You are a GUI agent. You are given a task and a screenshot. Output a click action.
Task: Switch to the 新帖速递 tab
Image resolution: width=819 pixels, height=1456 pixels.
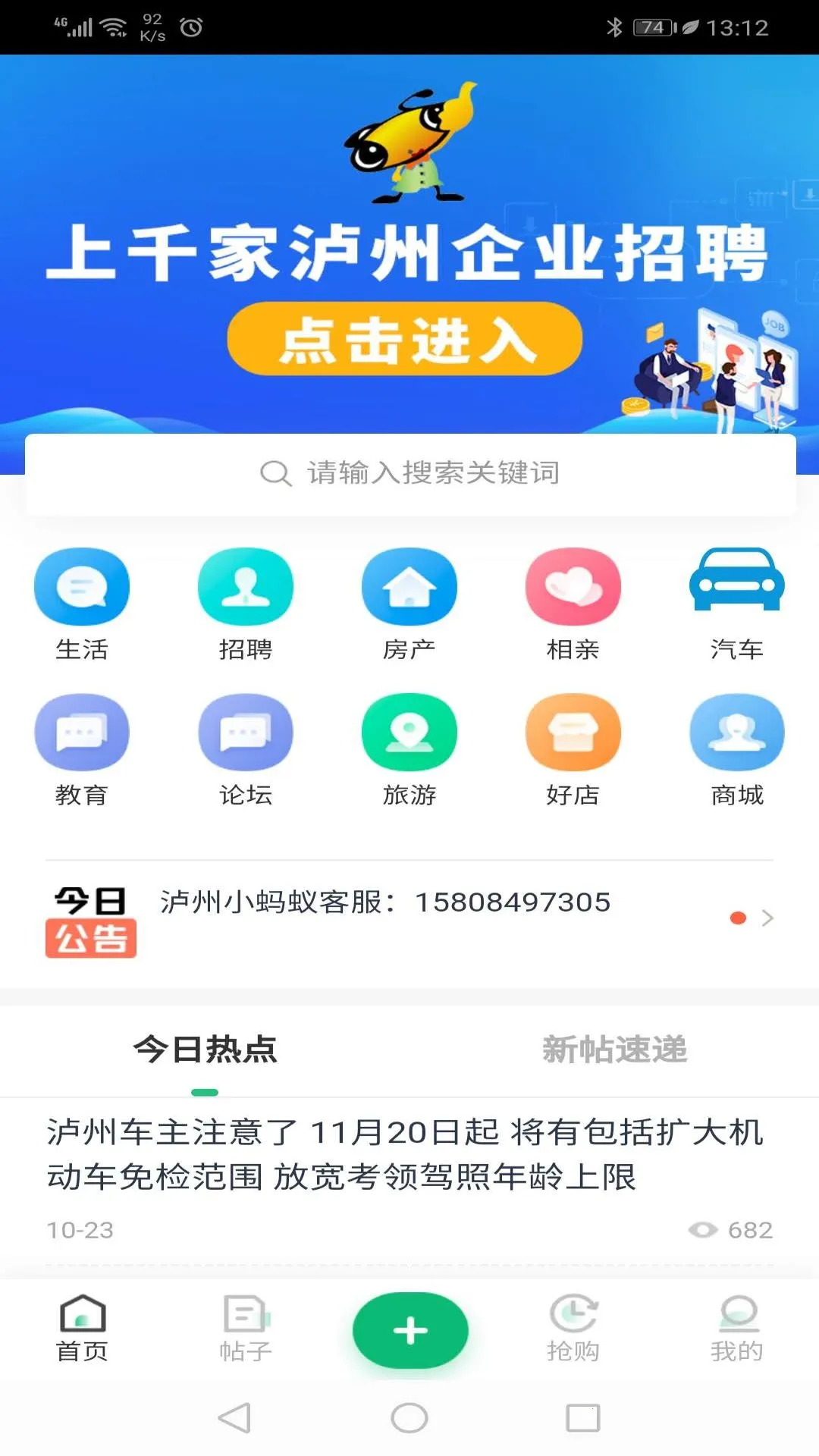[x=616, y=1049]
